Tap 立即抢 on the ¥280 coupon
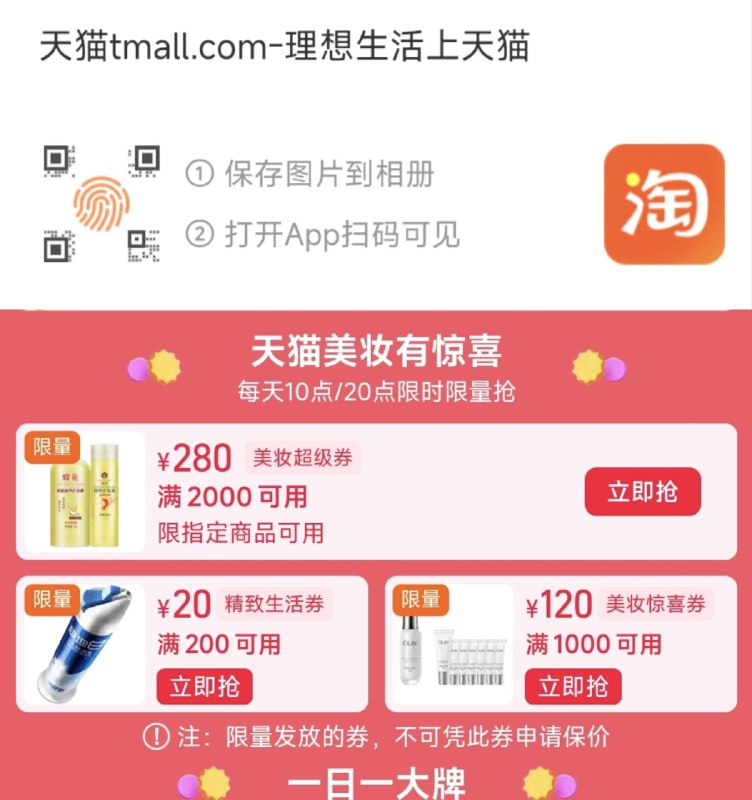Screen dimensions: 752x800 click(x=643, y=492)
